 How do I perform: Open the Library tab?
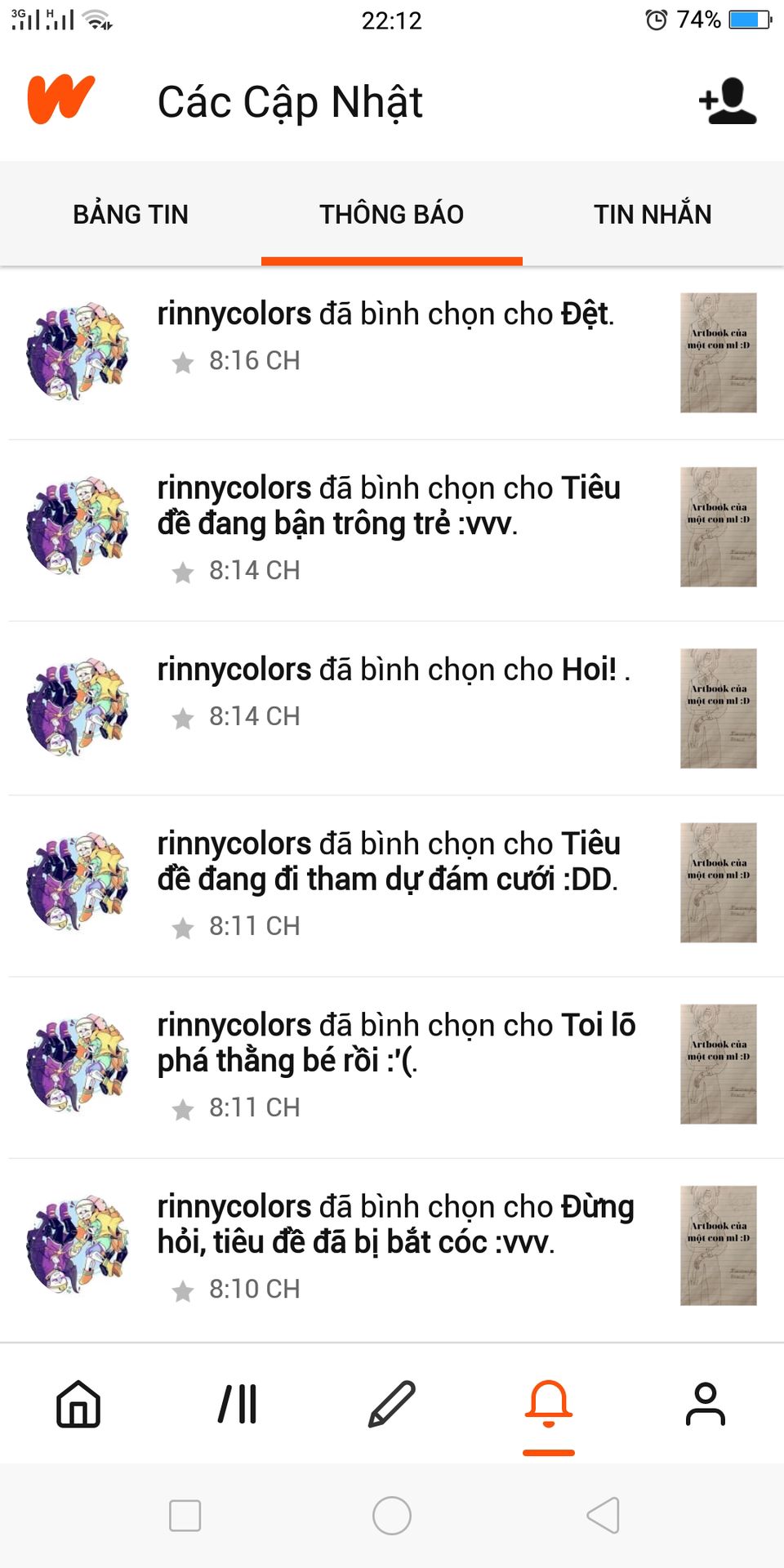pyautogui.click(x=238, y=1404)
